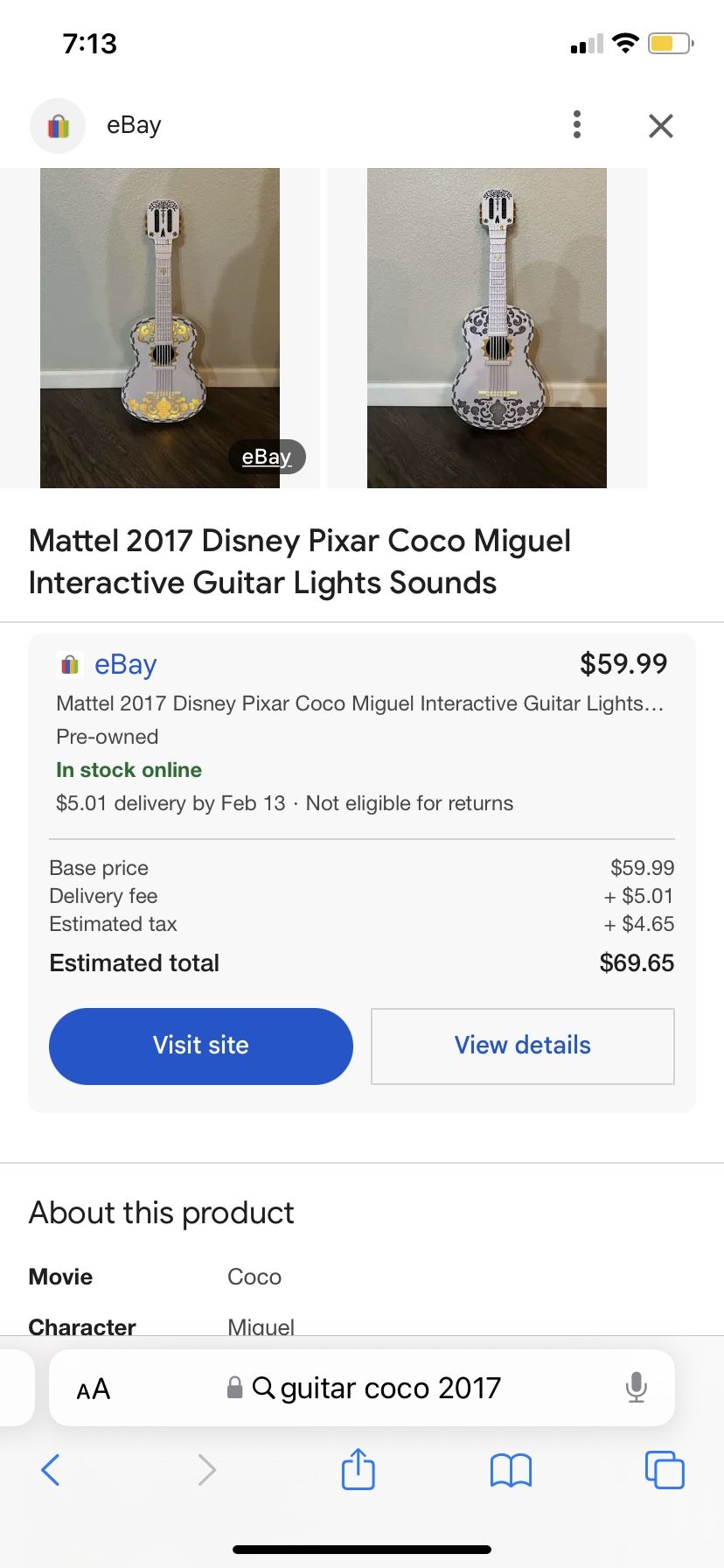Start voice search with the microphone
Viewport: 724px width, 1568px height.
tap(637, 1388)
